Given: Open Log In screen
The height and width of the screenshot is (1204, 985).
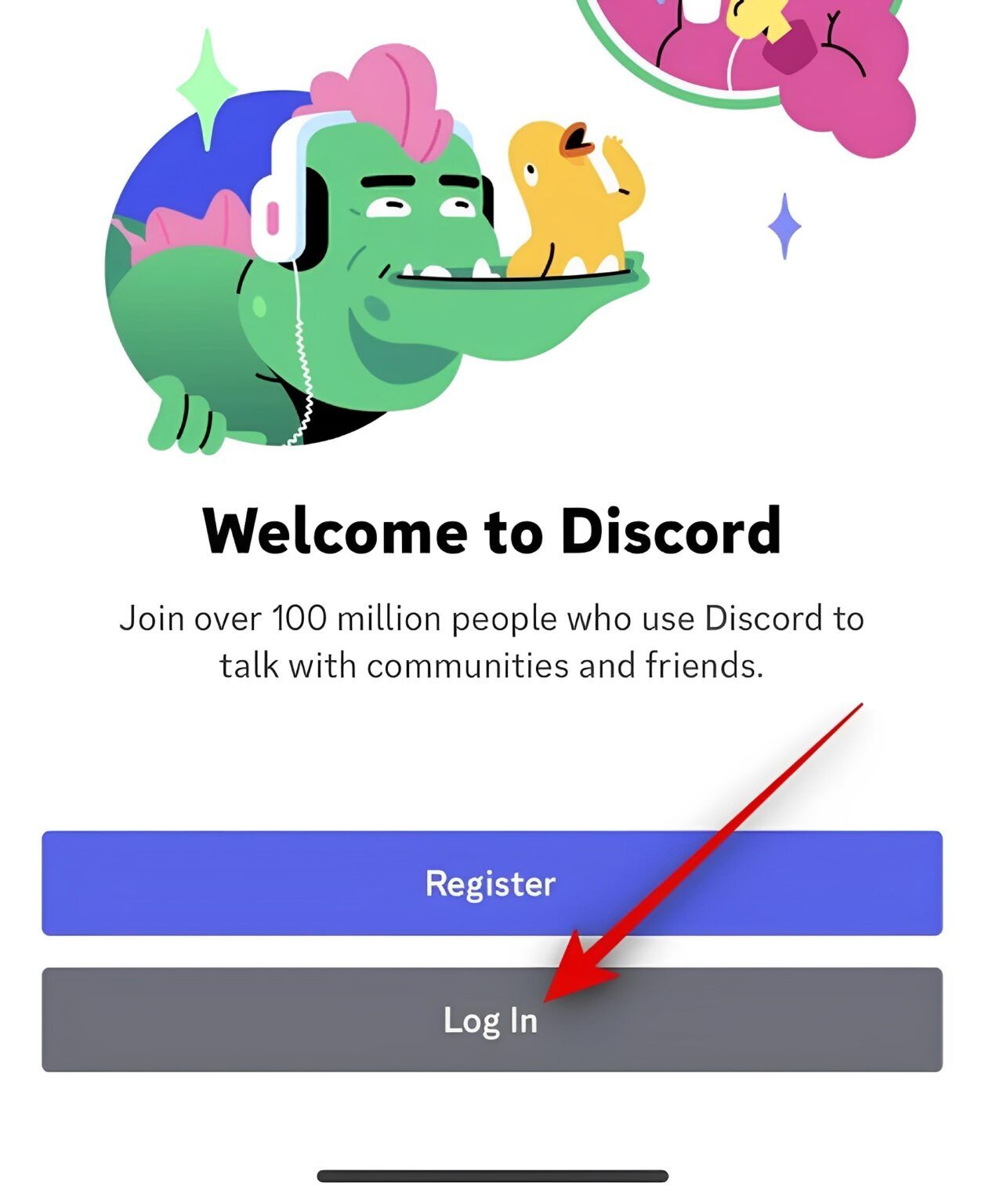Looking at the screenshot, I should point(491,1020).
